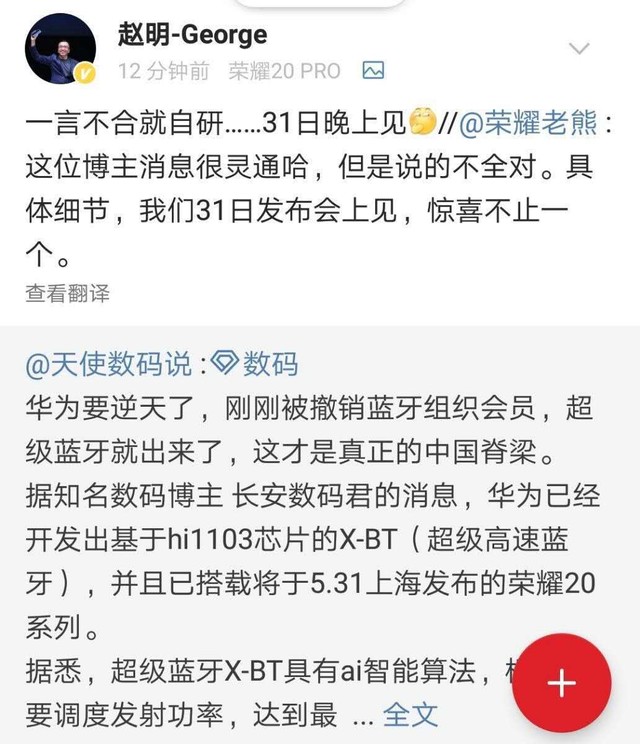This screenshot has height=744, width=640.
Task: Open the @天使数码说 profile link
Action: [108, 364]
